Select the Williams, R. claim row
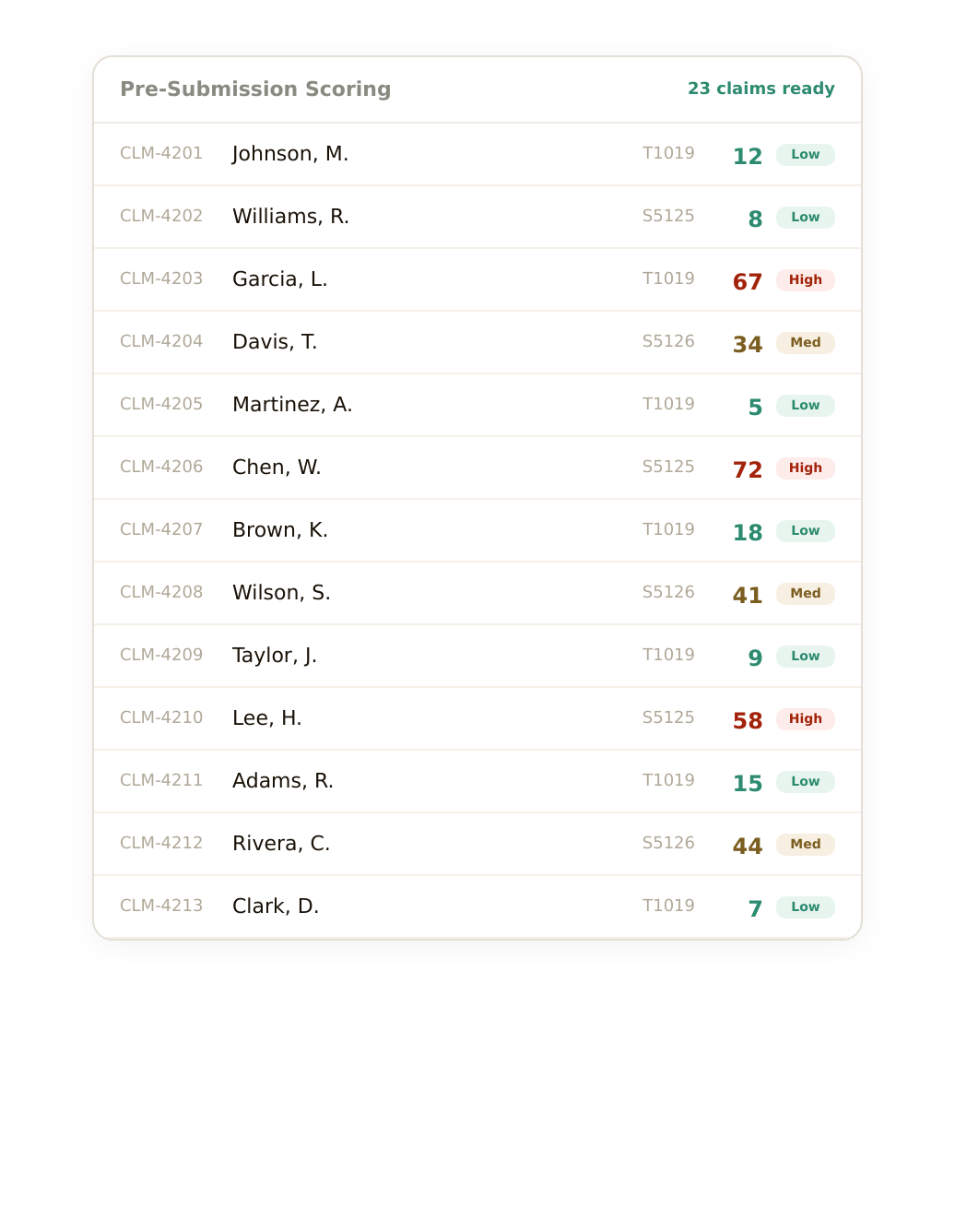This screenshot has width=955, height=1232. tap(477, 217)
